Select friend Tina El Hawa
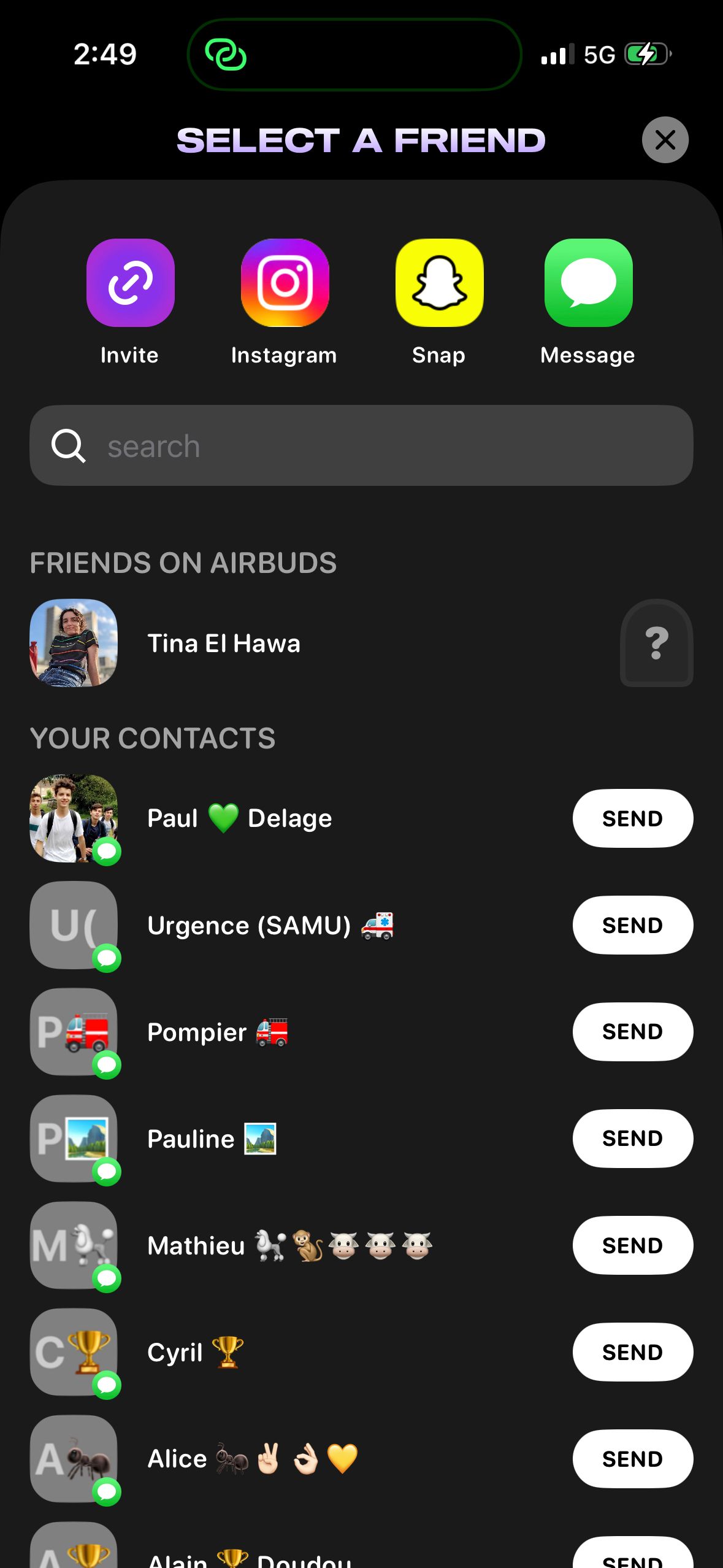The width and height of the screenshot is (723, 1568). pos(224,643)
